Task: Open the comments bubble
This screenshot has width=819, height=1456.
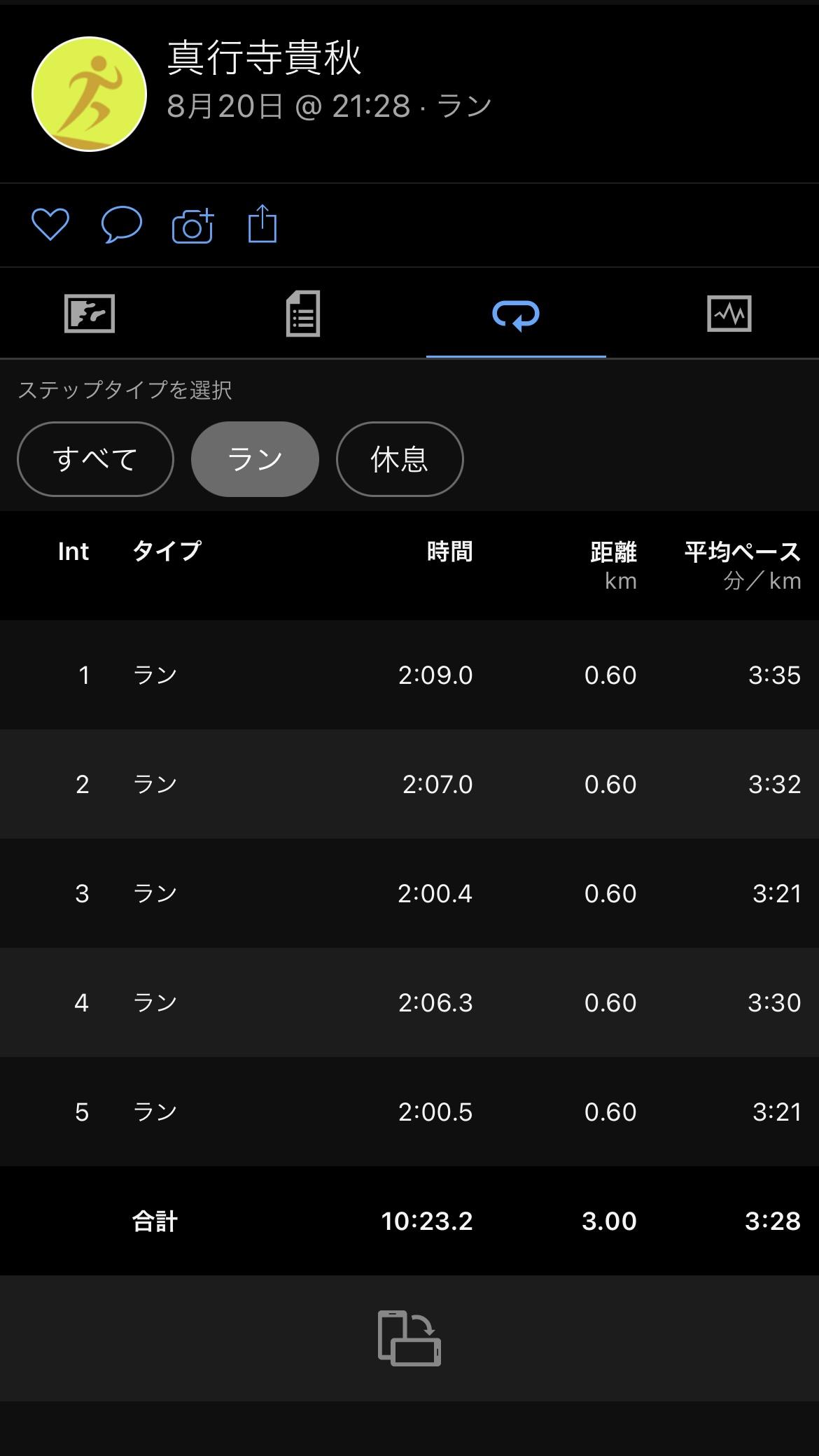Action: coord(121,225)
